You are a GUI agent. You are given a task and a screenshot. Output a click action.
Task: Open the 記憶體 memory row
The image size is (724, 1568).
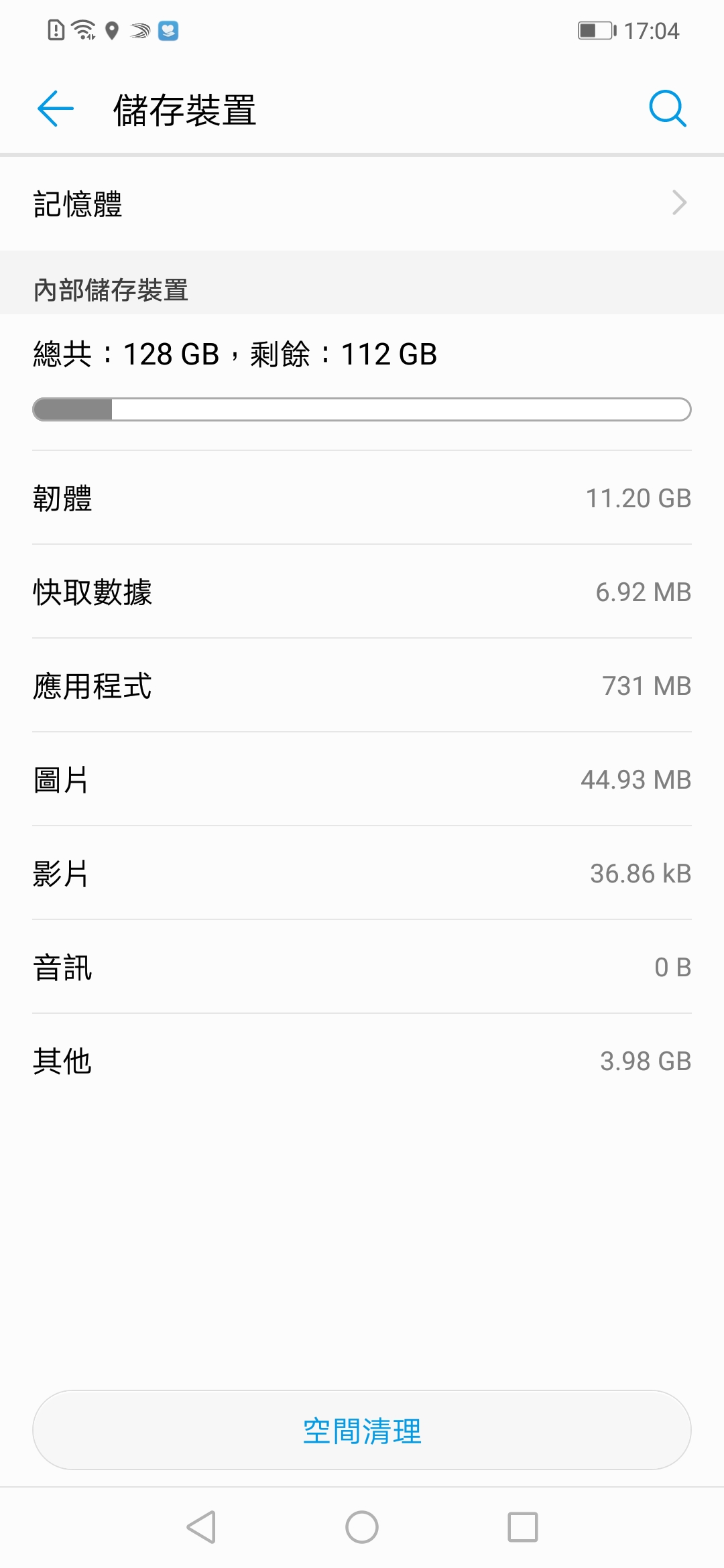[362, 204]
